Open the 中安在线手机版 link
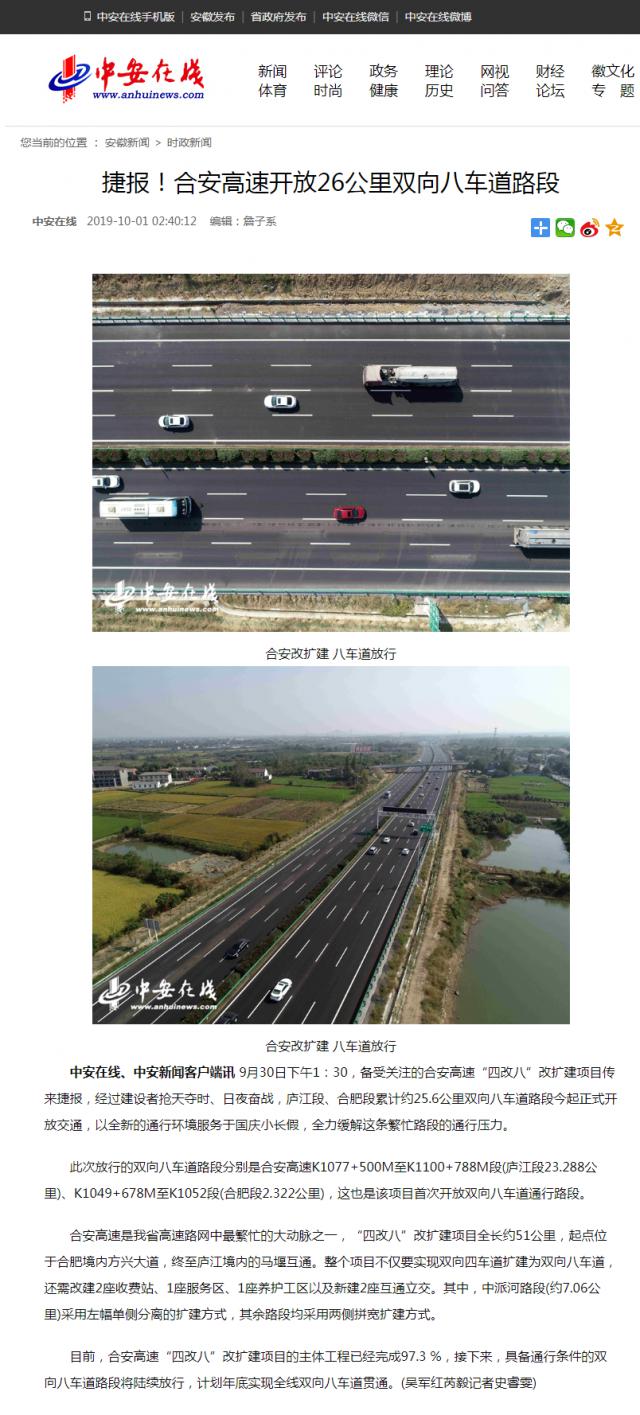Viewport: 640px width, 1415px height. (x=134, y=17)
